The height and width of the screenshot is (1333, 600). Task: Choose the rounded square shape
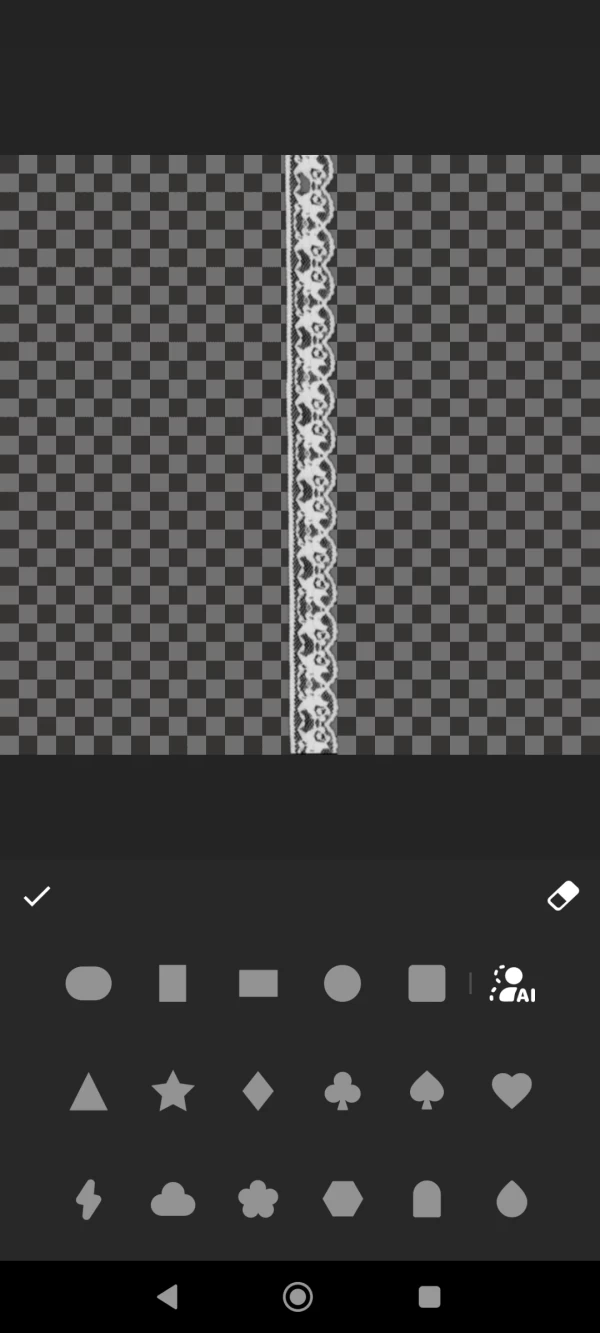(x=427, y=984)
